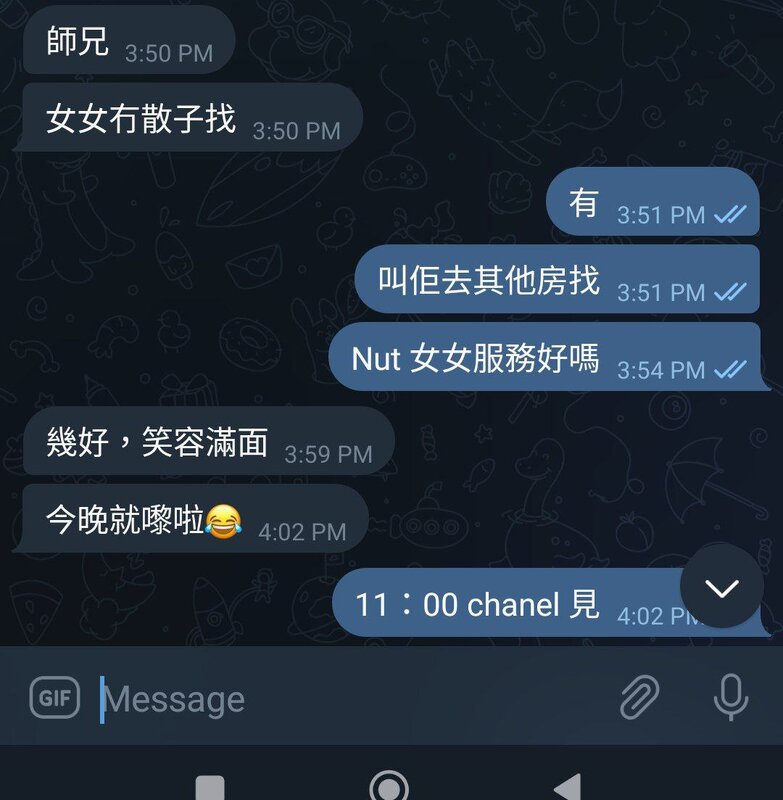783x800 pixels.
Task: Tap the Message text field
Action: [x=340, y=698]
